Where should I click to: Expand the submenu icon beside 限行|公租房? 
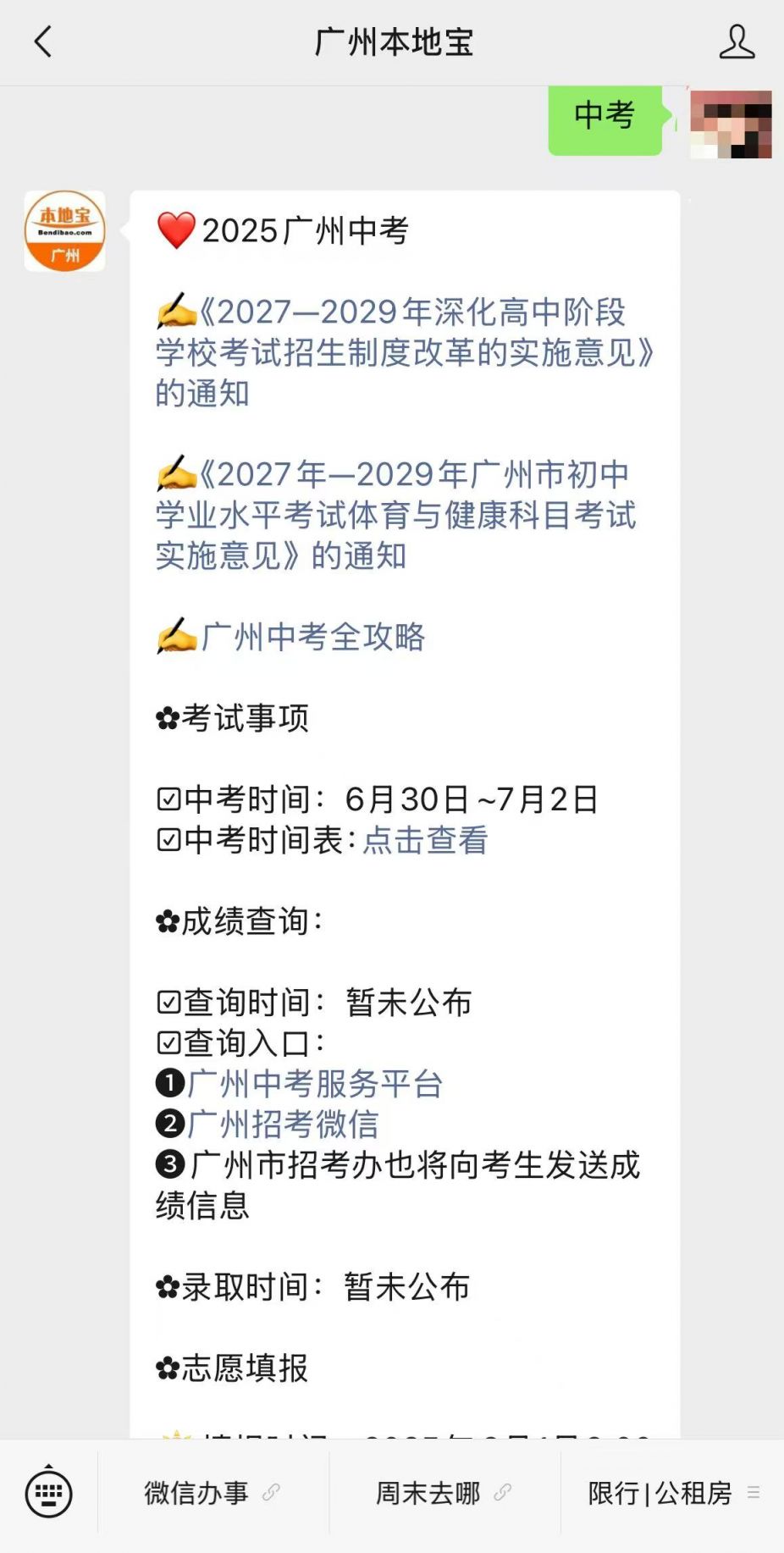click(752, 1493)
